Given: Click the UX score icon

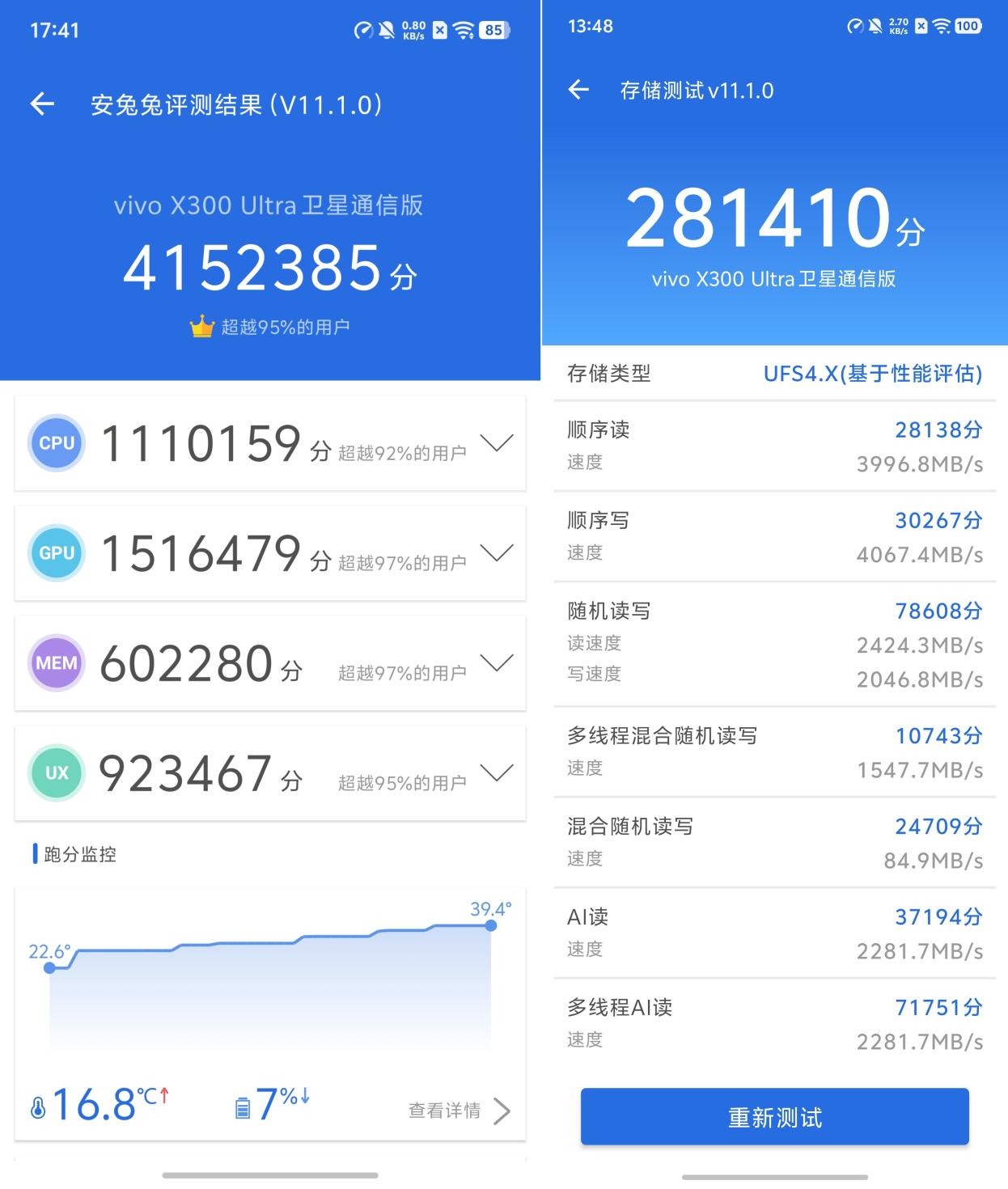Looking at the screenshot, I should 56,772.
